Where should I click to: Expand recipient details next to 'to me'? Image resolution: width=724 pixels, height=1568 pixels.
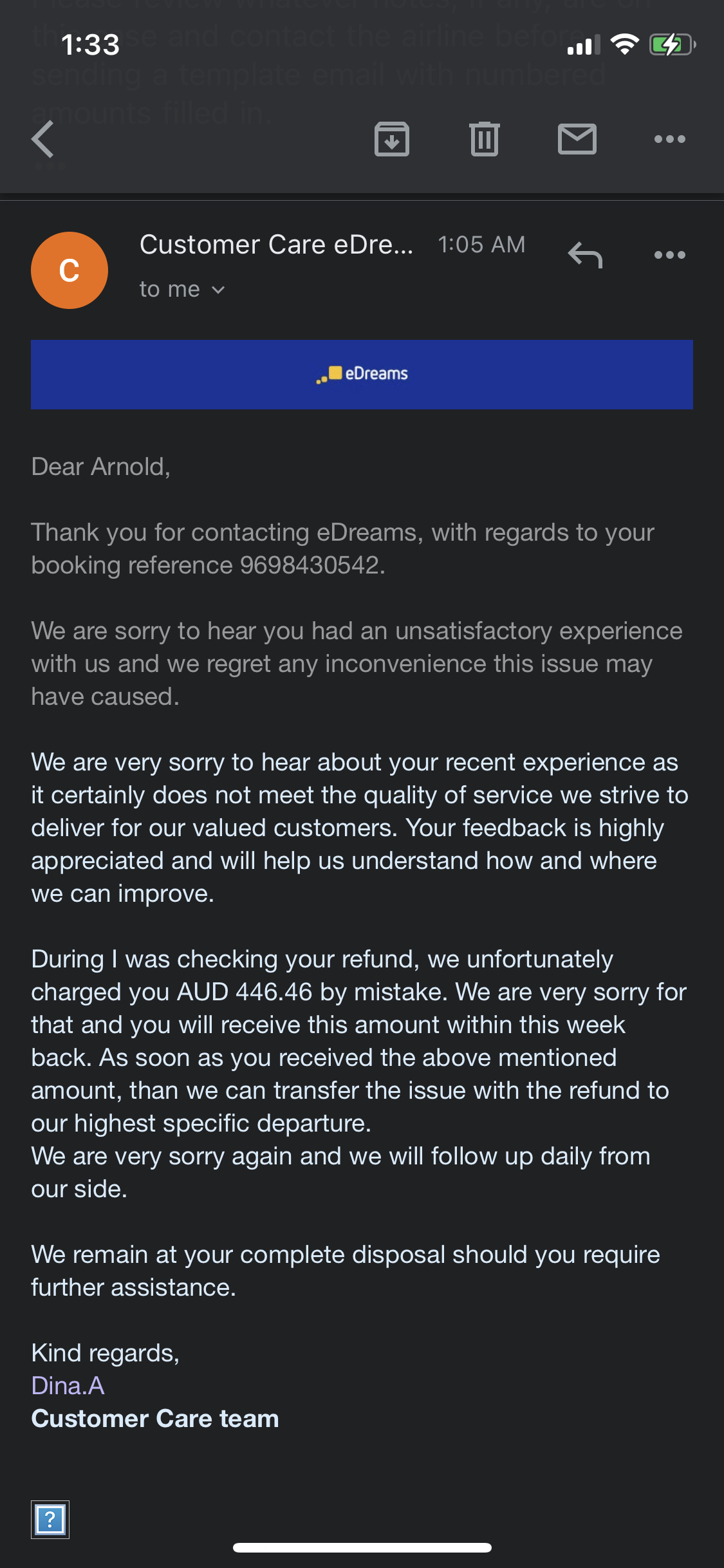click(218, 290)
